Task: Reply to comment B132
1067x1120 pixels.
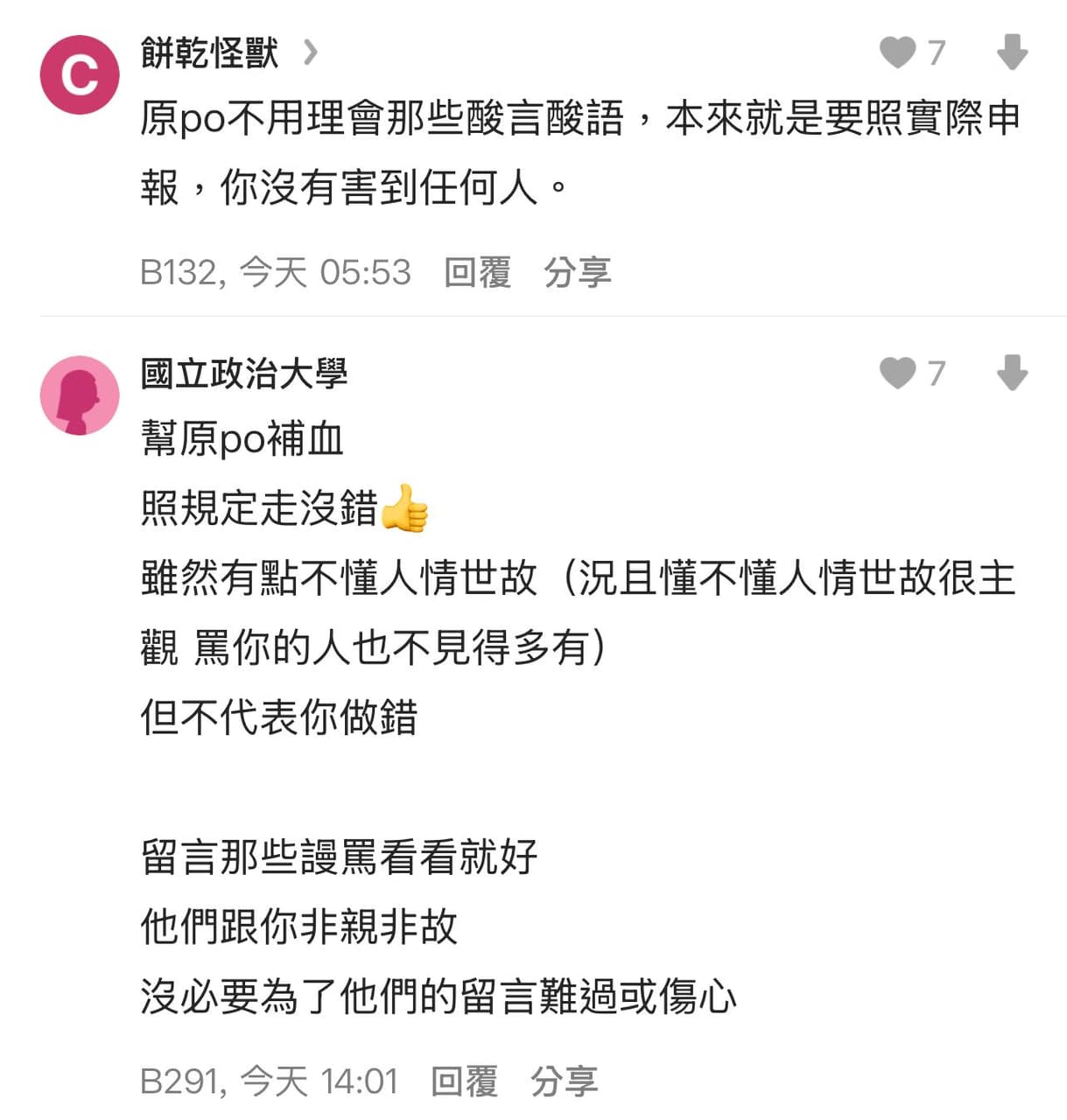Action: tap(477, 272)
